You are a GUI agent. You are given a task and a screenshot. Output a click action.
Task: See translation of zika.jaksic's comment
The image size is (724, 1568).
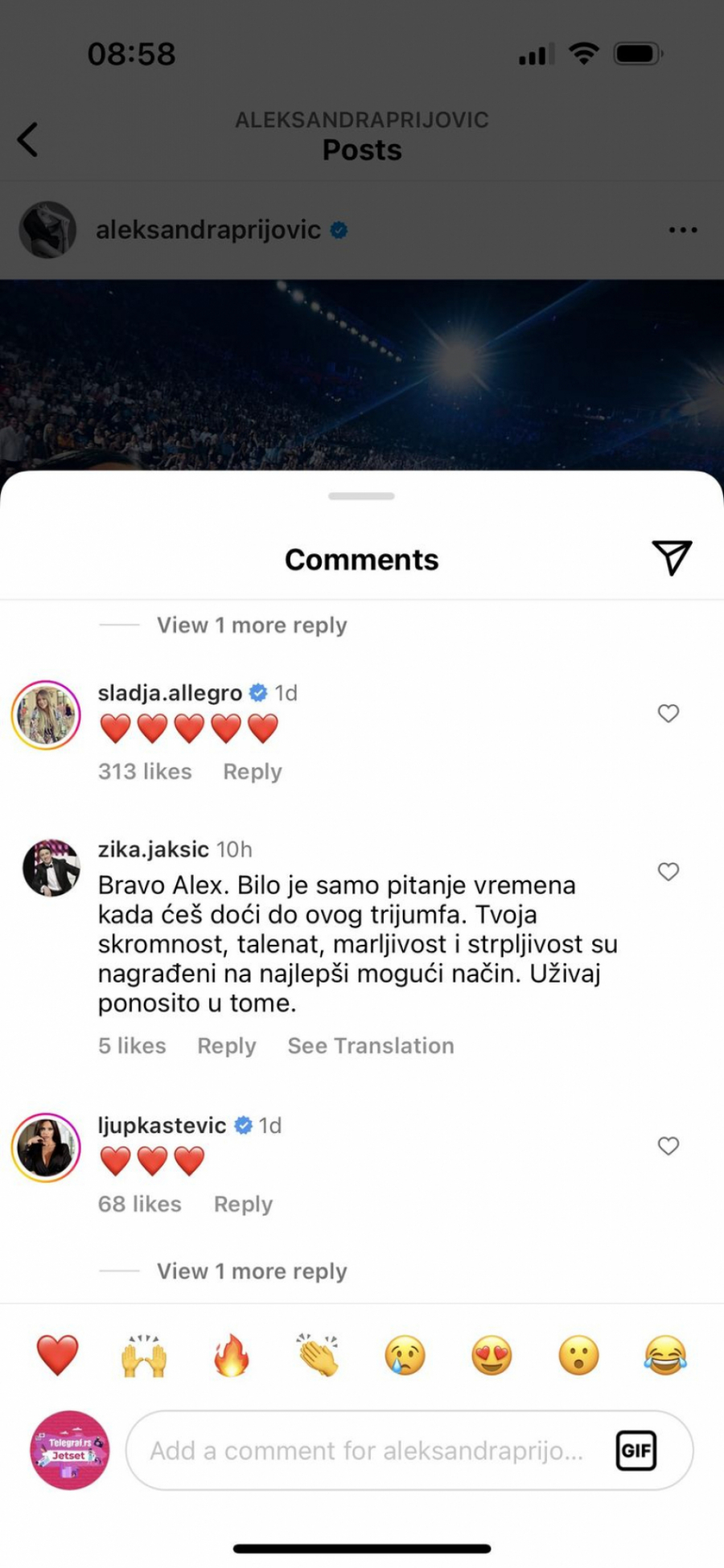(x=371, y=1045)
